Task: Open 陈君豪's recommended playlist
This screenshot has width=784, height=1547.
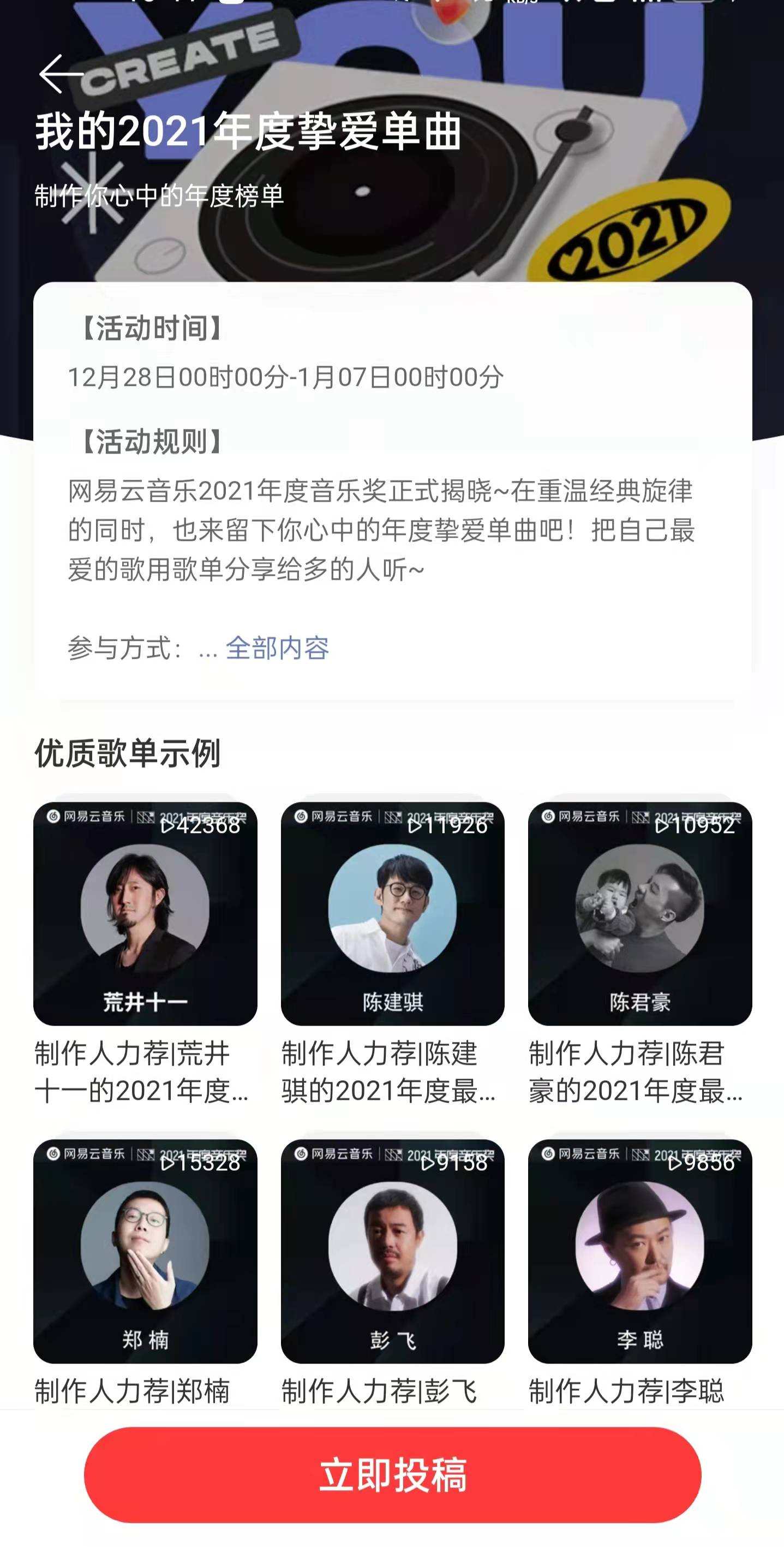Action: (x=639, y=913)
